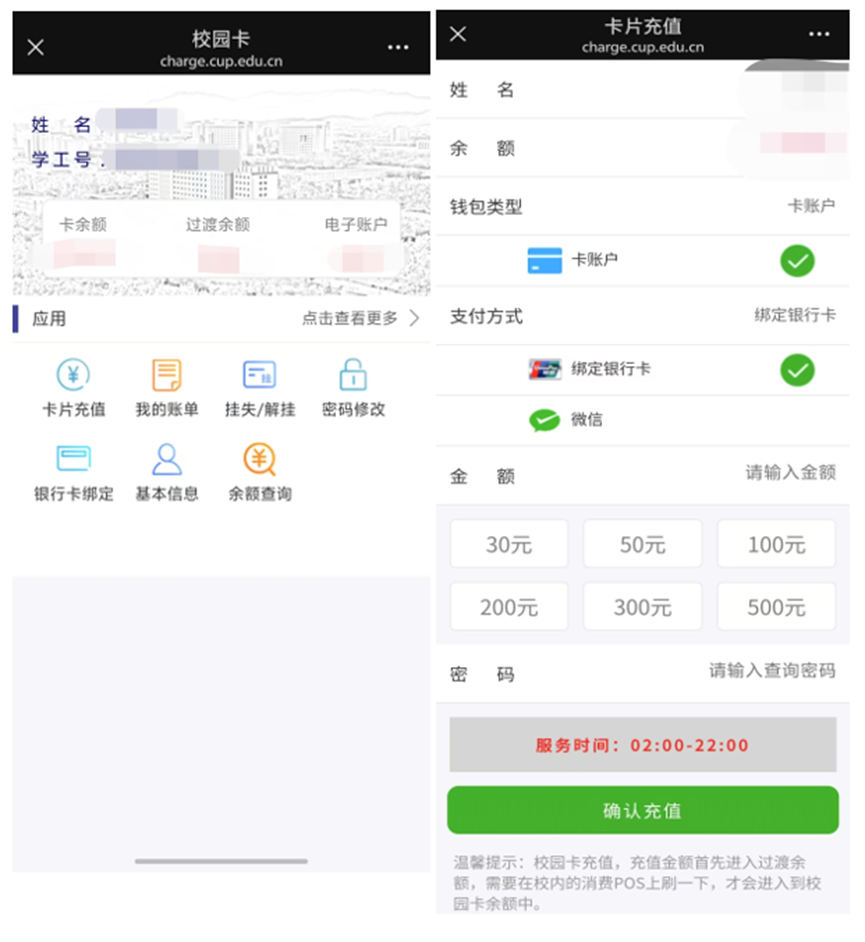865x942 pixels.
Task: Tap 确认充值 to confirm the top-up
Action: [642, 810]
